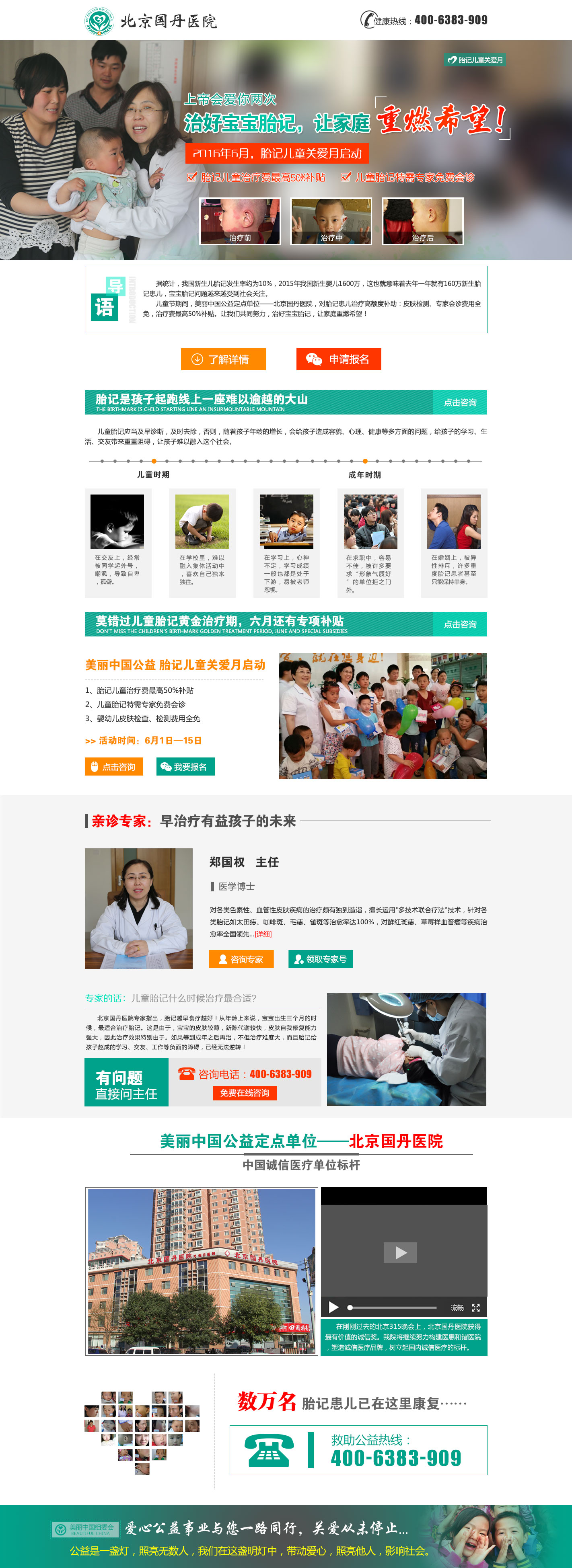Tap the 领取专家号 button

[x=321, y=959]
